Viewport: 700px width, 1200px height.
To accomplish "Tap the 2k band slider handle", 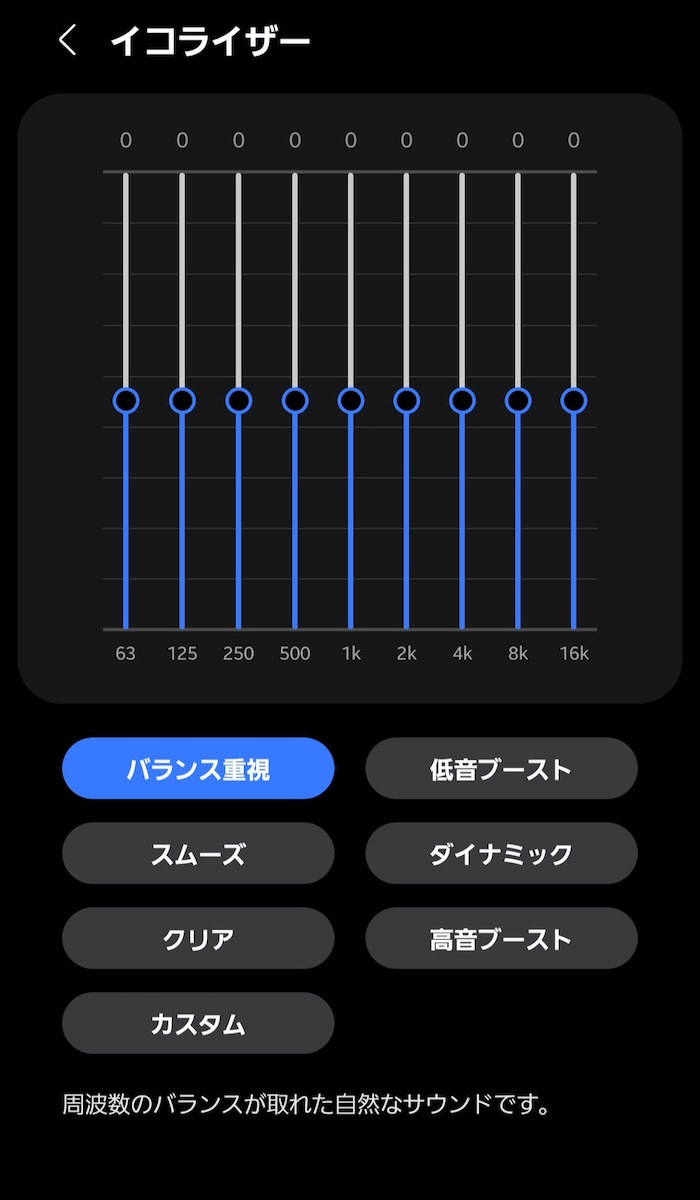I will pyautogui.click(x=406, y=401).
